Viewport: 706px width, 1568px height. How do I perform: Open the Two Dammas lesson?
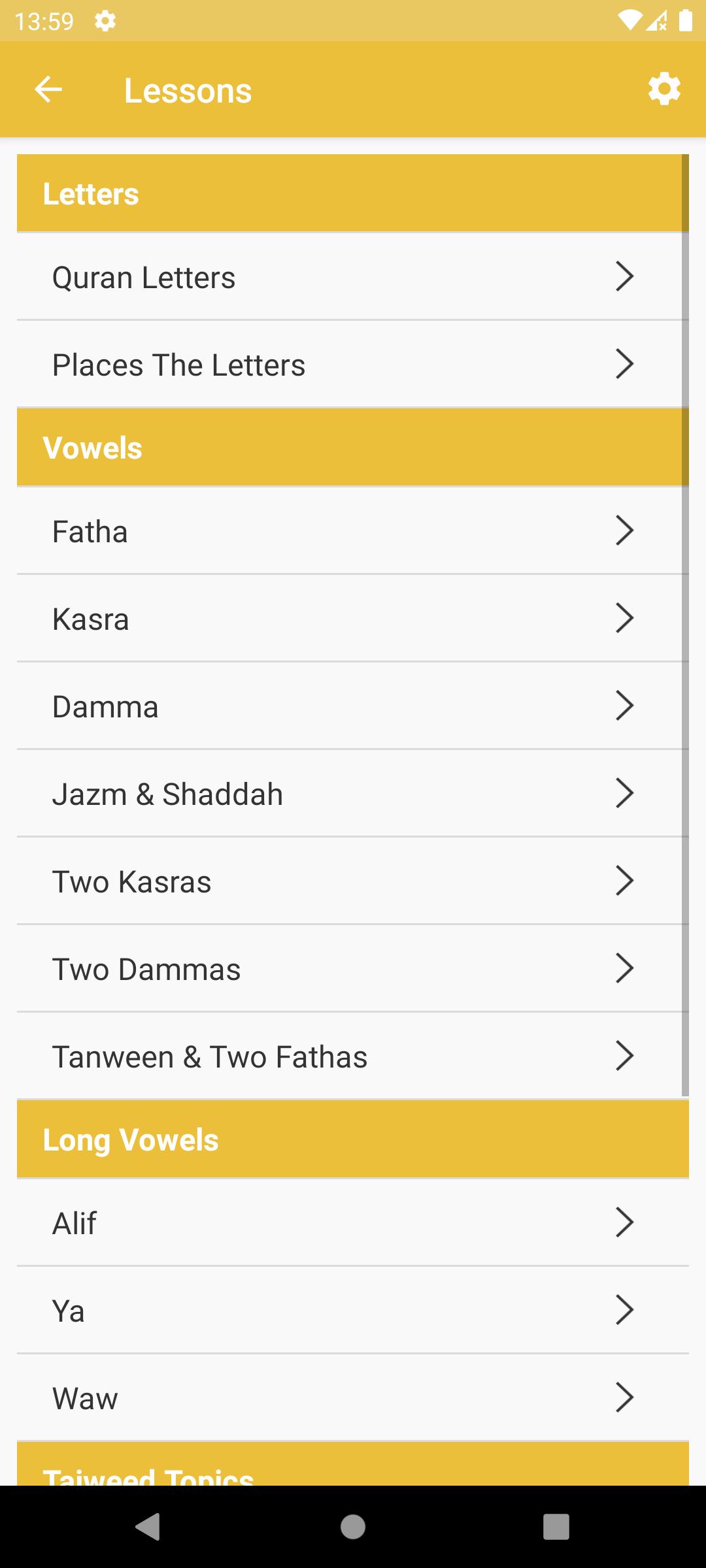353,968
